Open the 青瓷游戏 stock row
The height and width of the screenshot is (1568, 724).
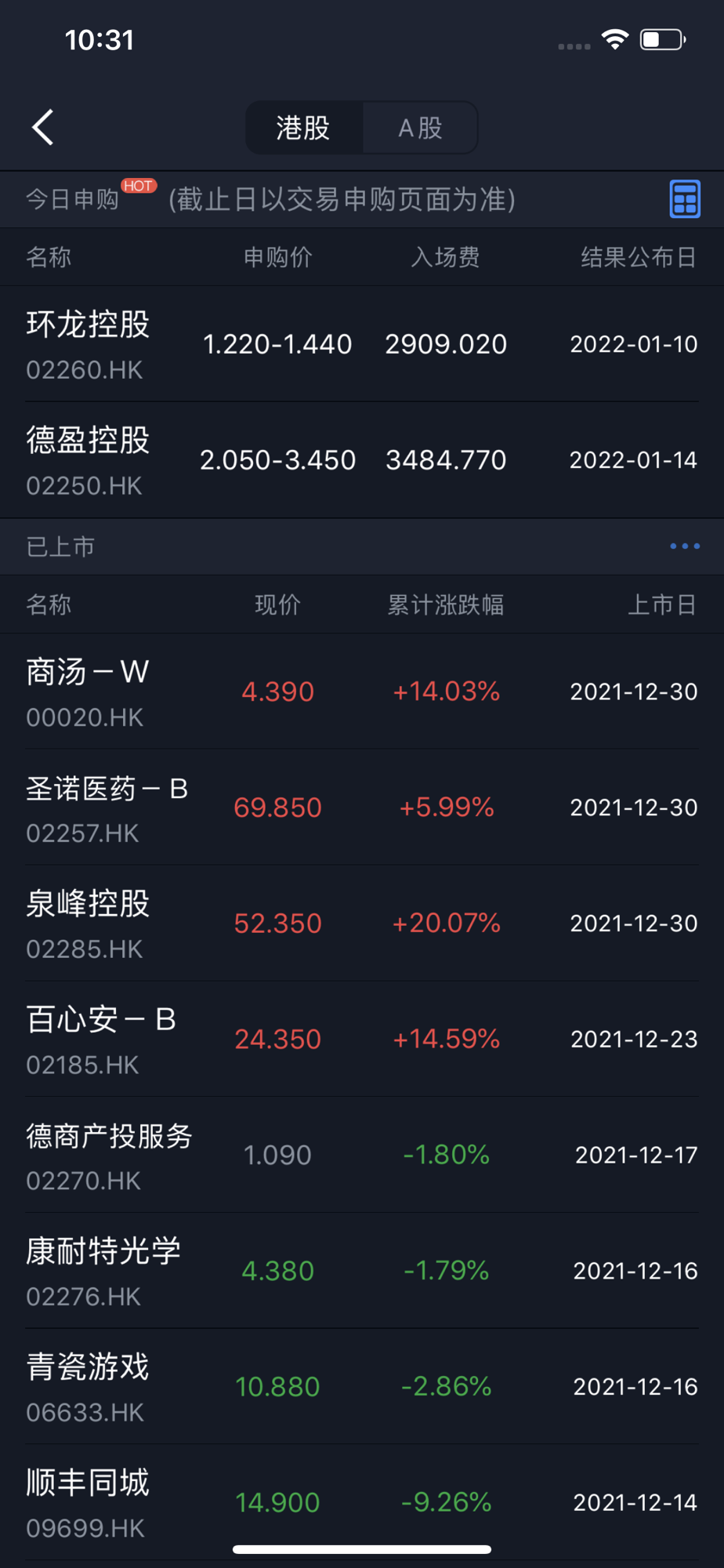362,1387
